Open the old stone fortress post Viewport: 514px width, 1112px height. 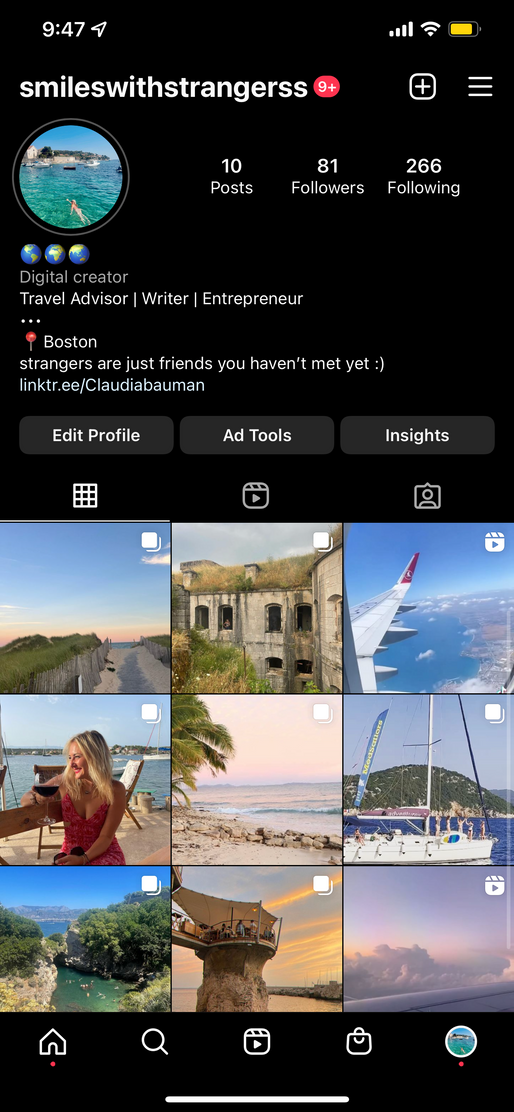point(257,608)
